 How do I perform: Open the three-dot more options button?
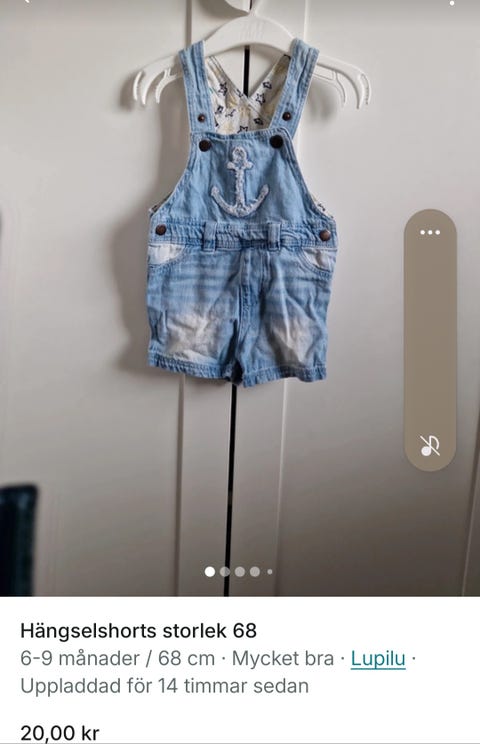pos(430,232)
